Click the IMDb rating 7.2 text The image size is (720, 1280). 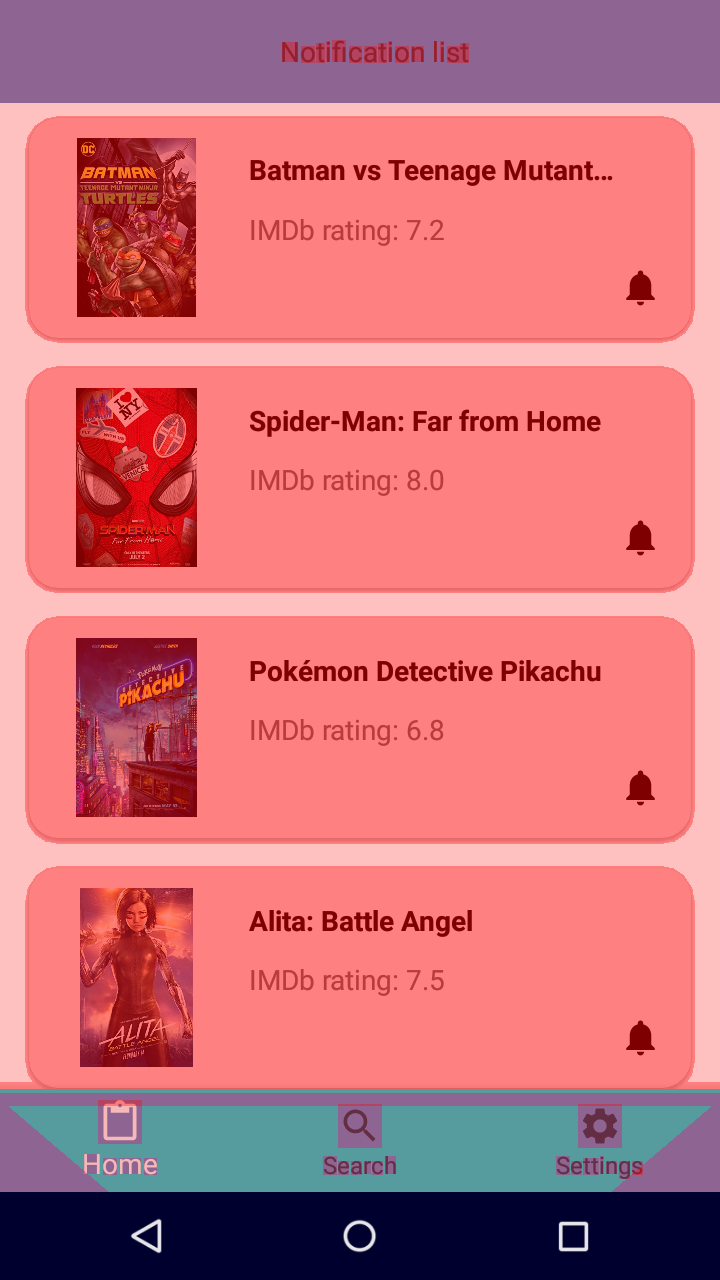coord(347,230)
